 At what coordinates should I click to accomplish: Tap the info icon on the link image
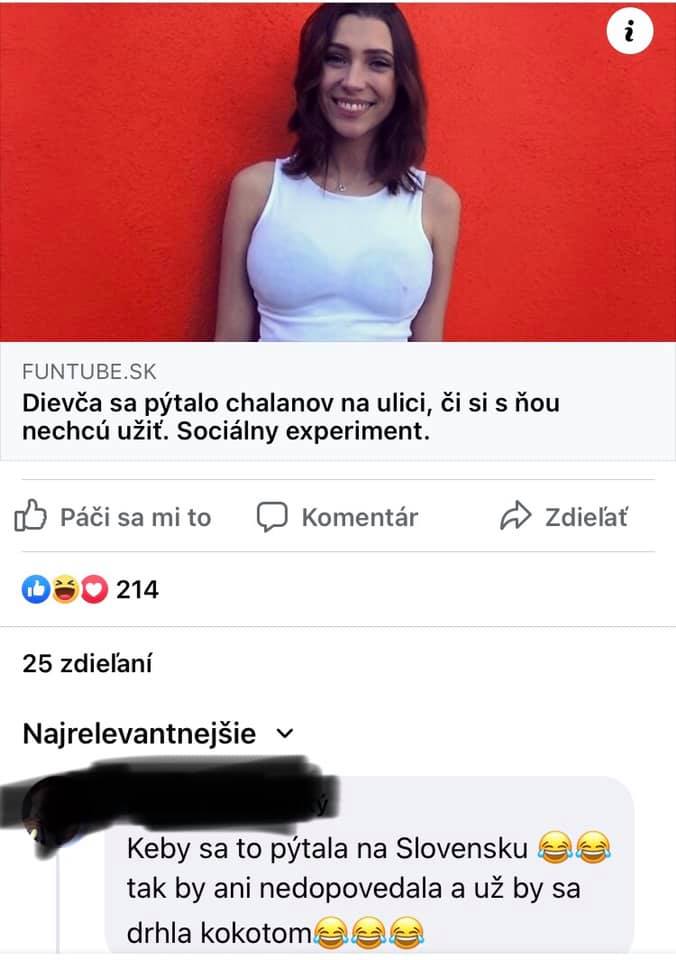coord(630,32)
